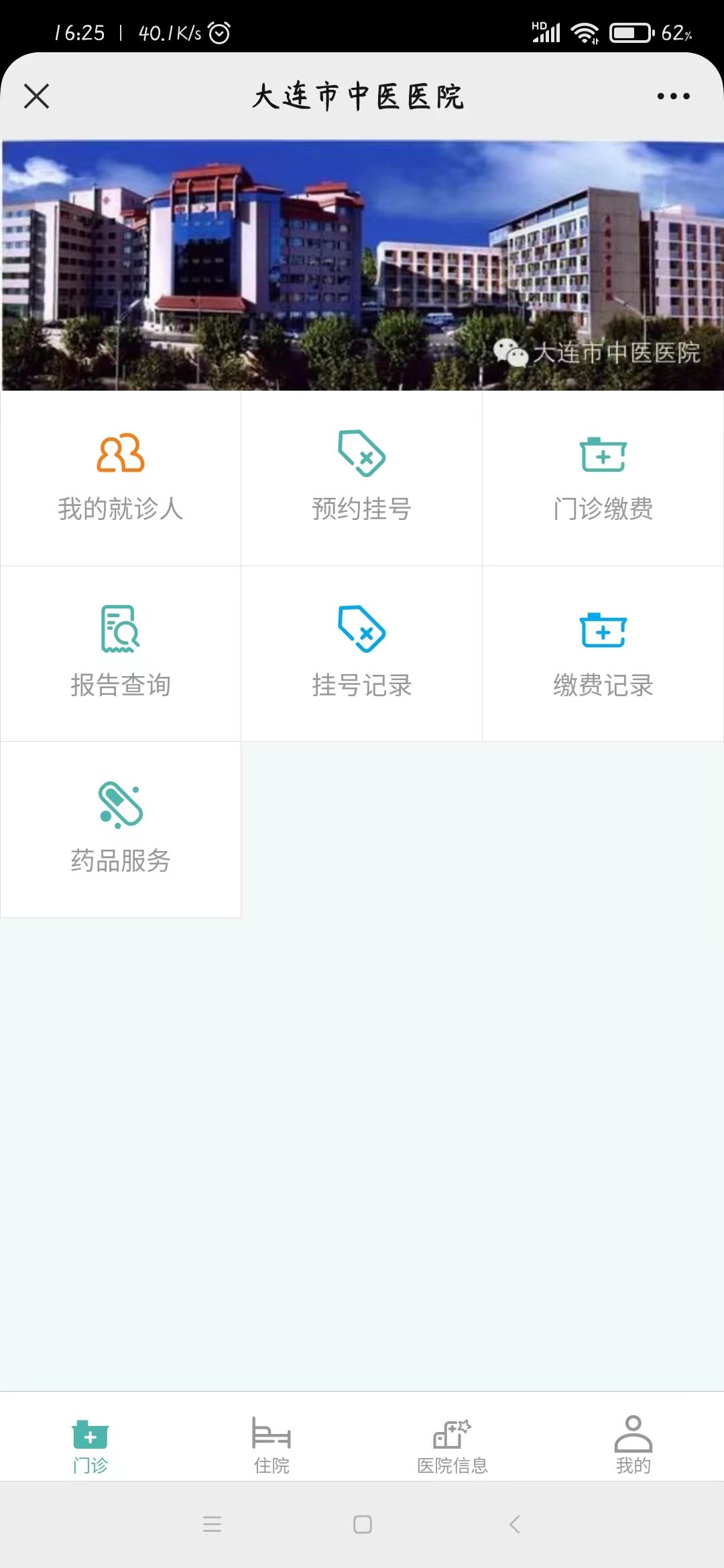Open the three-dot overflow menu
Screen dimensions: 724x1568
(673, 96)
